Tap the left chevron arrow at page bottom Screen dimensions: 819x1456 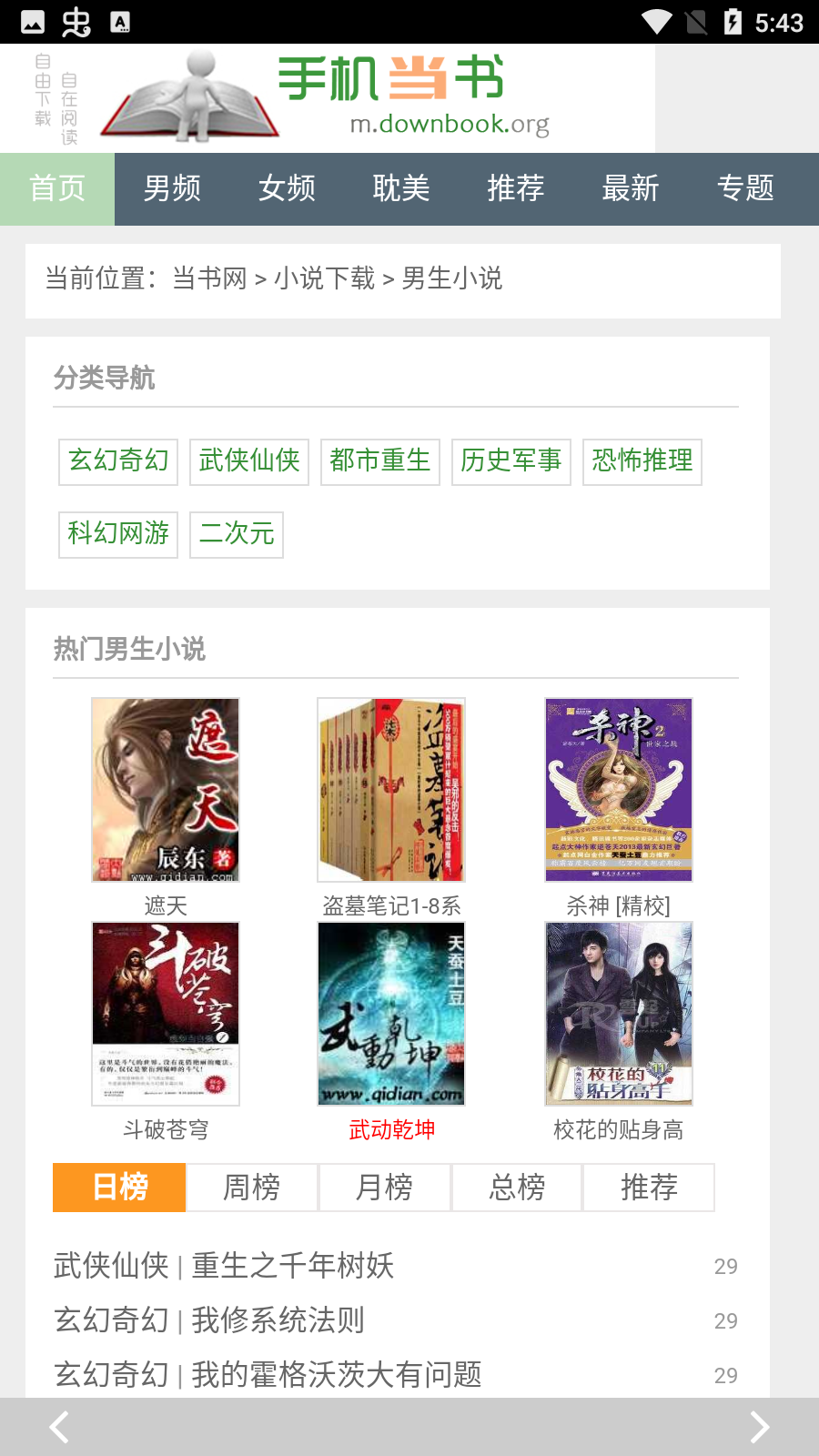(59, 1427)
